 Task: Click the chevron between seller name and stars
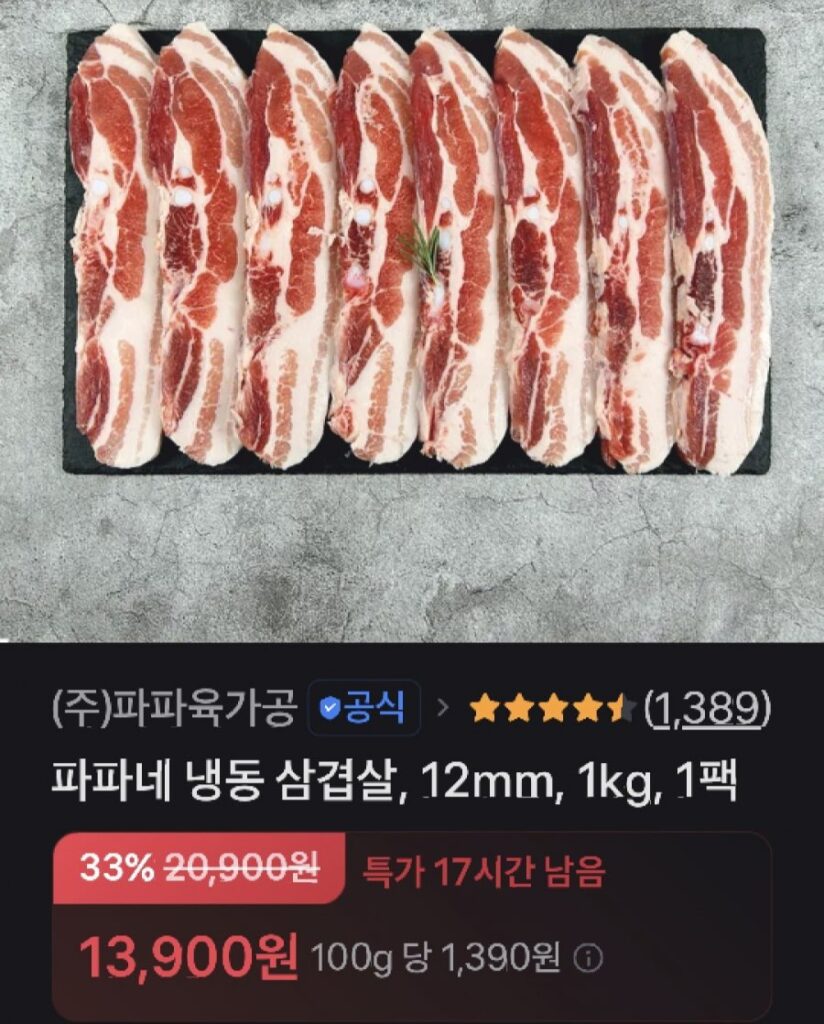[445, 706]
